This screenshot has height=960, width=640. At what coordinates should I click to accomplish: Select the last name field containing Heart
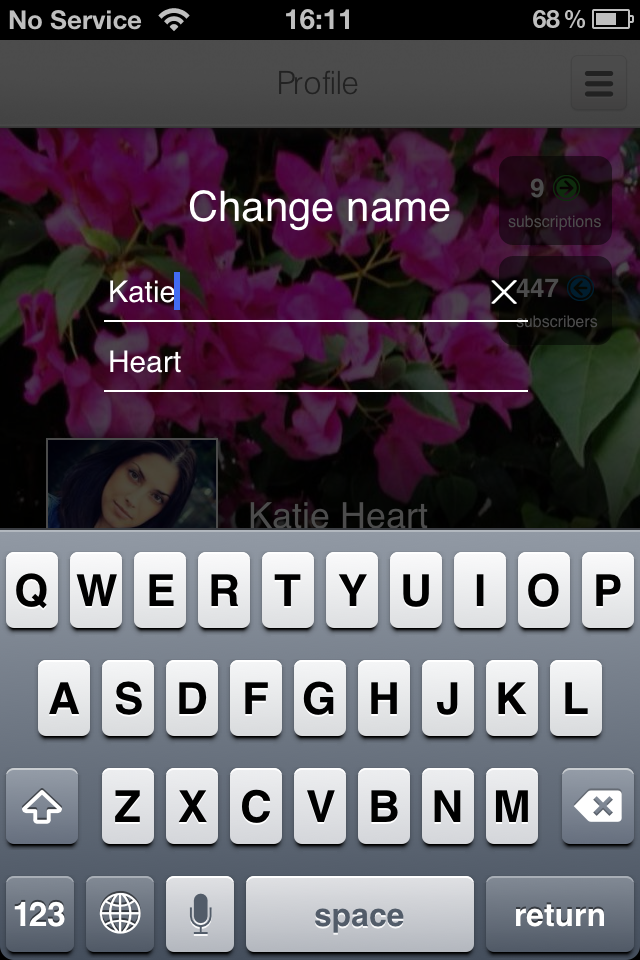pyautogui.click(x=315, y=362)
